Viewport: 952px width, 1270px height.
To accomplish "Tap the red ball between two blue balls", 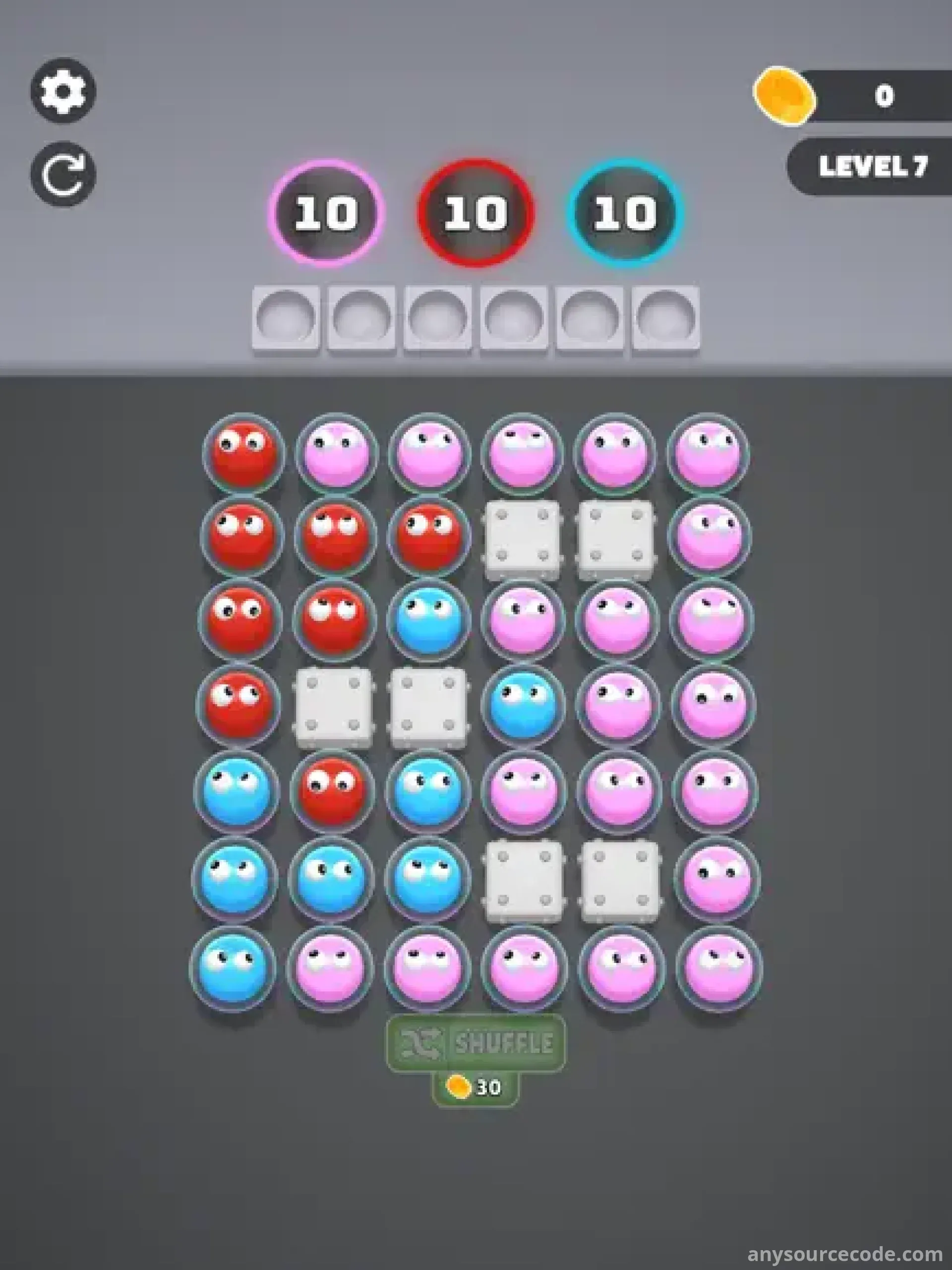I will tap(332, 790).
